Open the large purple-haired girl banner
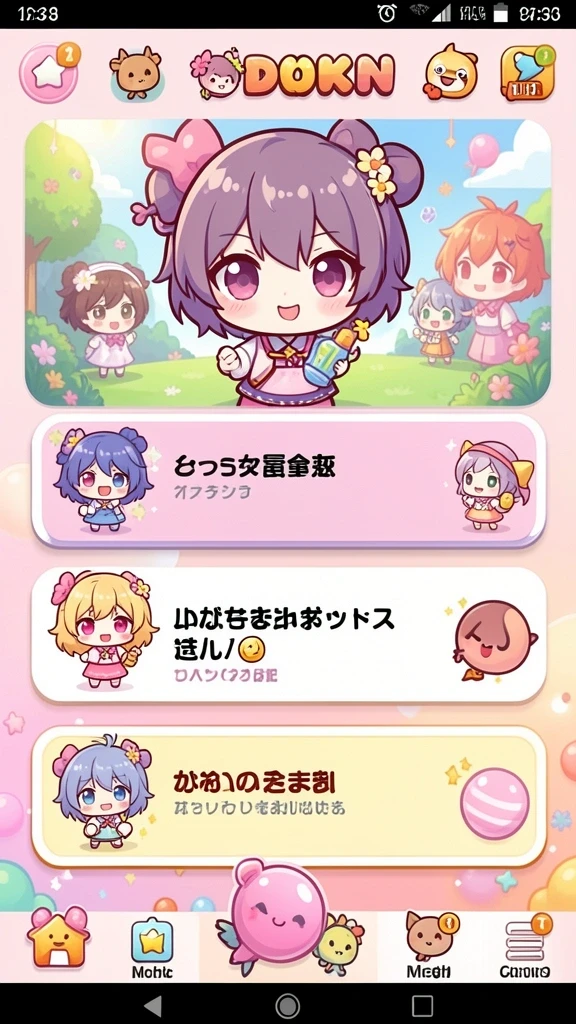The image size is (576, 1024). coord(288,263)
